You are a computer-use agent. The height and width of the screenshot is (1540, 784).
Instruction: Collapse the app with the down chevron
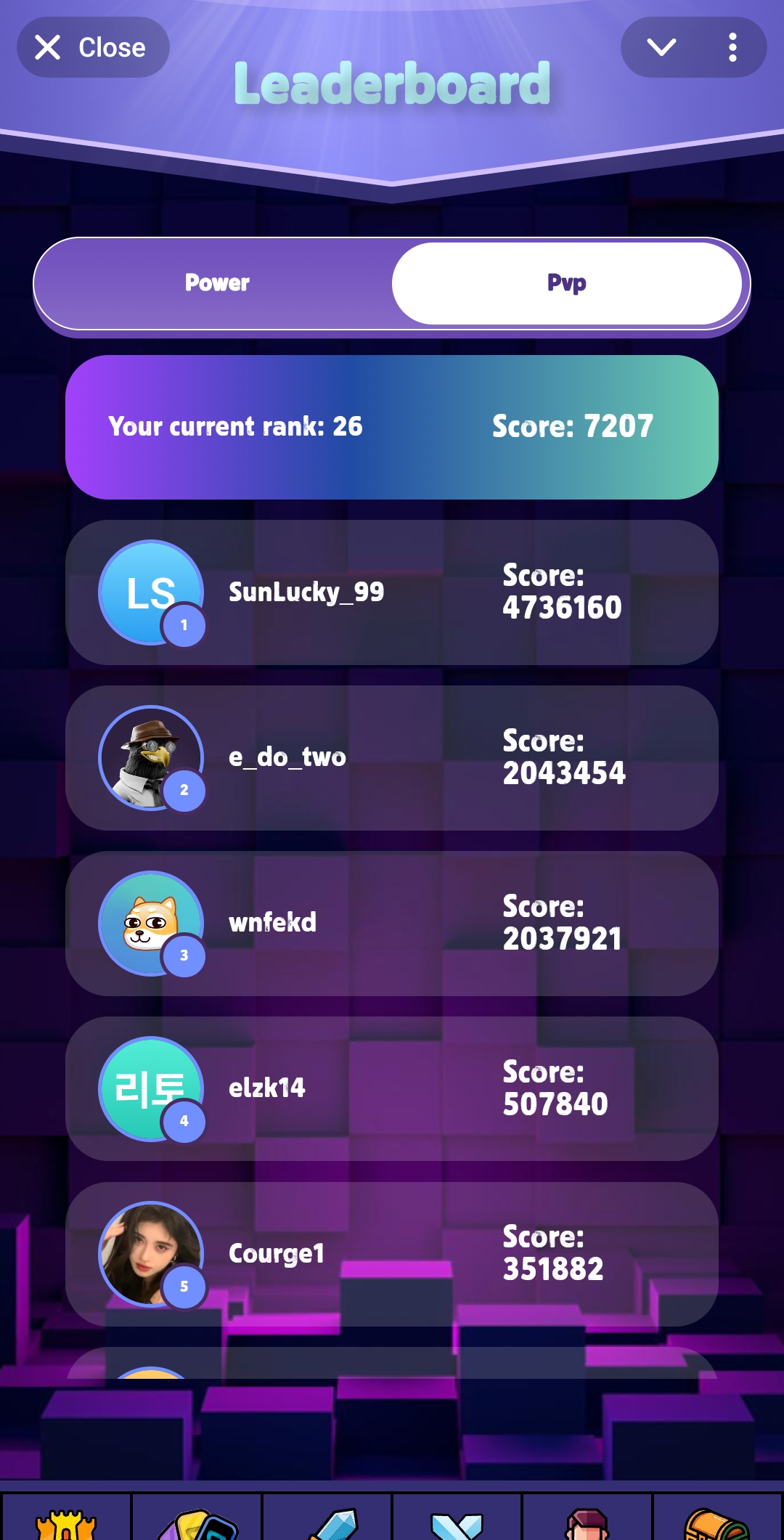click(661, 48)
